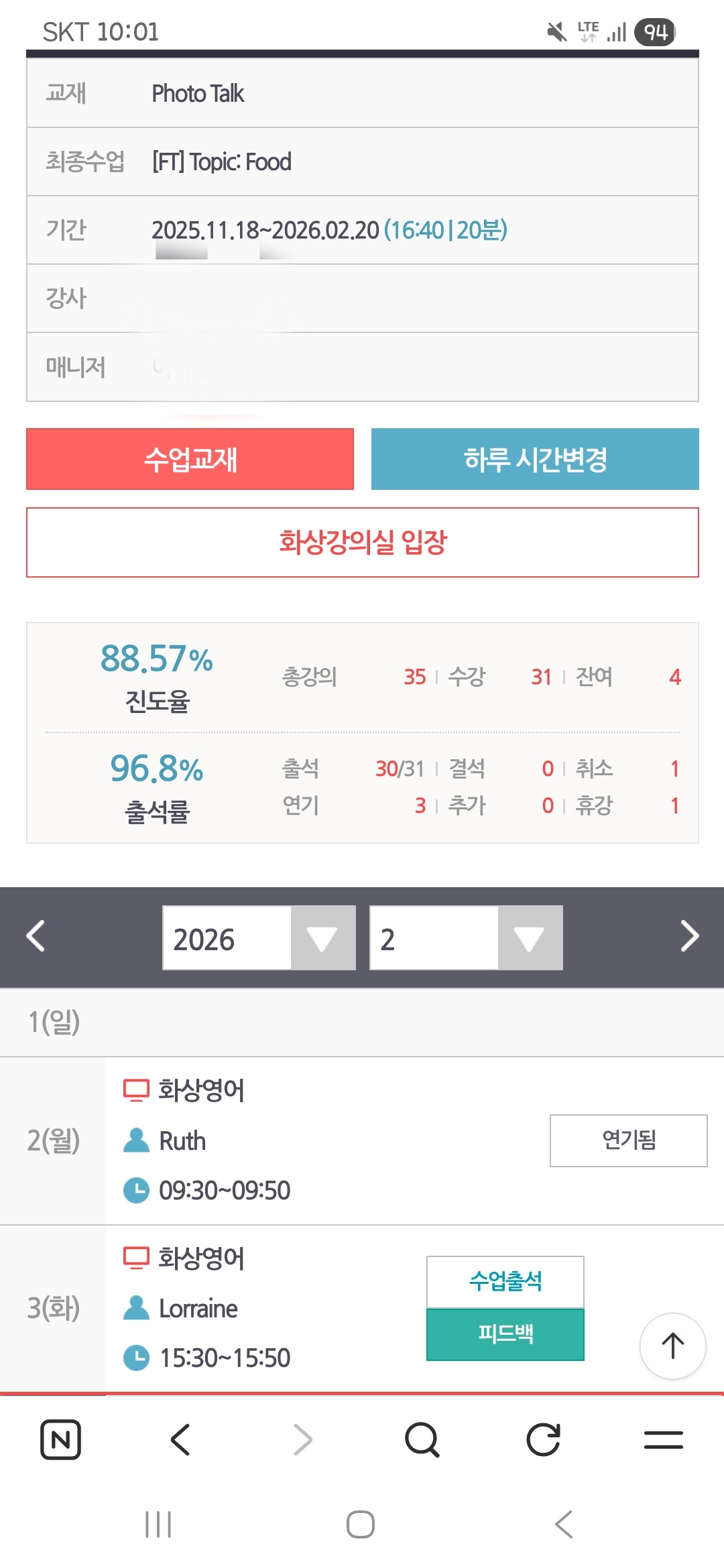Open the 수업교재 class material button
The height and width of the screenshot is (1568, 724).
[x=190, y=459]
